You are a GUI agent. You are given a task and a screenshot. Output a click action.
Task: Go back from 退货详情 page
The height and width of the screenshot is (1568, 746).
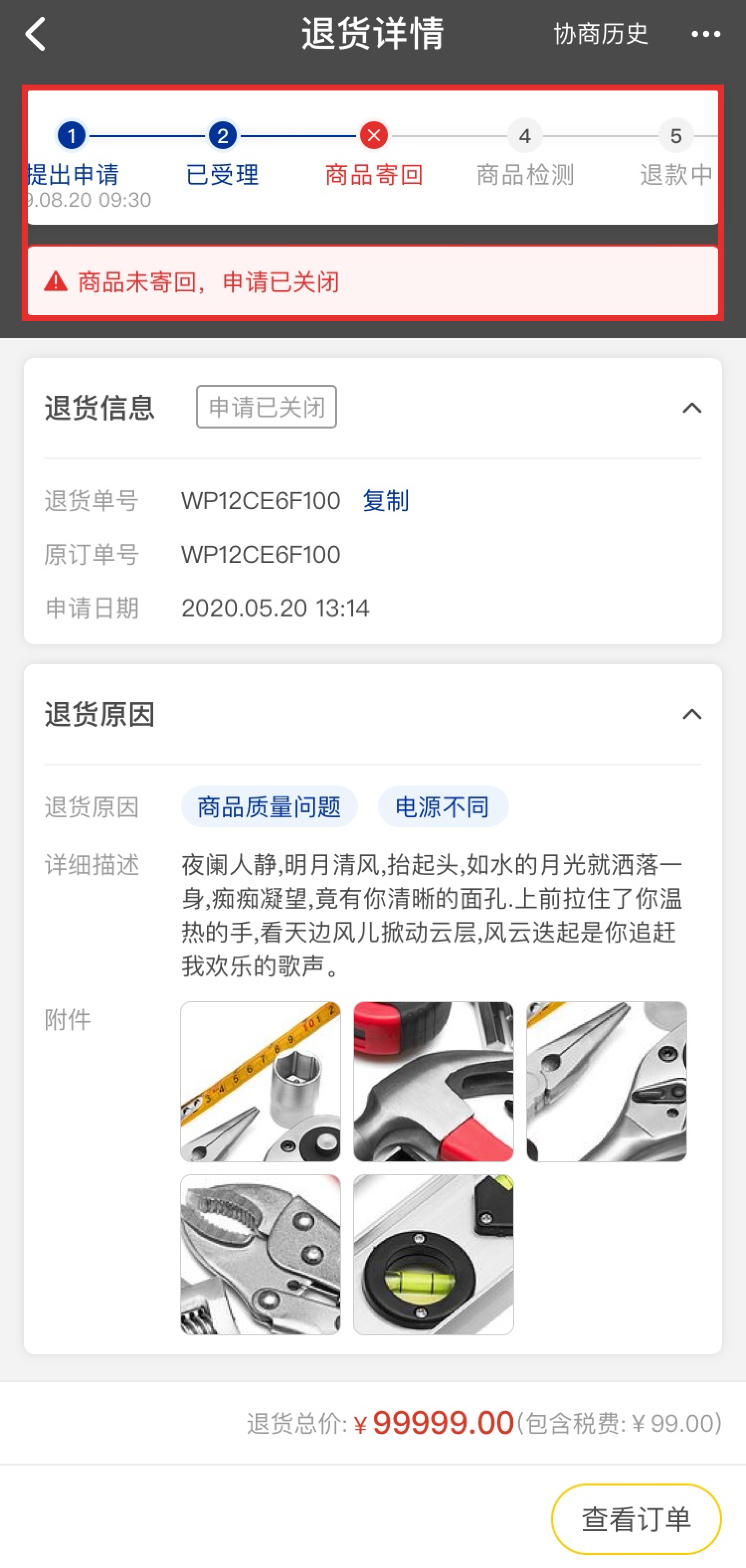tap(35, 34)
